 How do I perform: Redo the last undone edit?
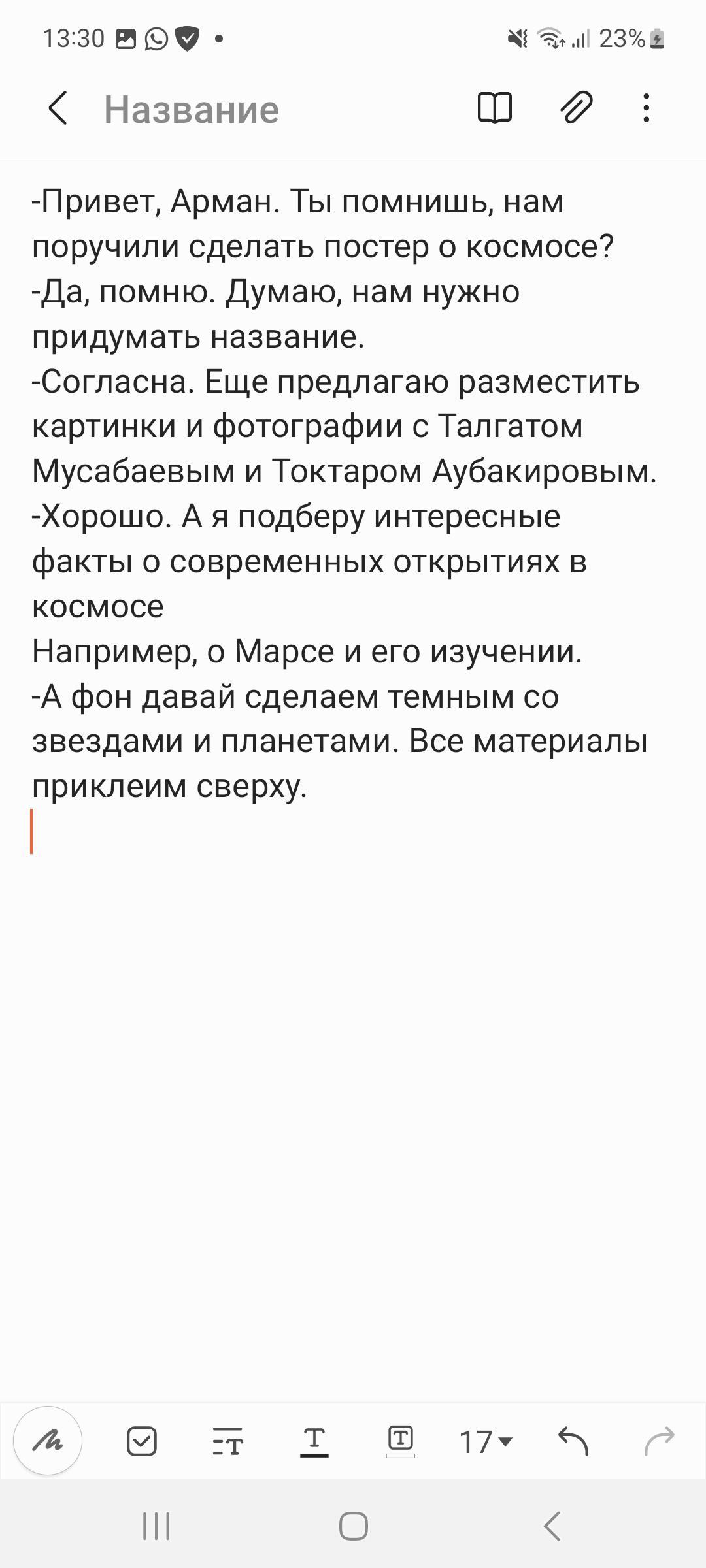pyautogui.click(x=659, y=1441)
